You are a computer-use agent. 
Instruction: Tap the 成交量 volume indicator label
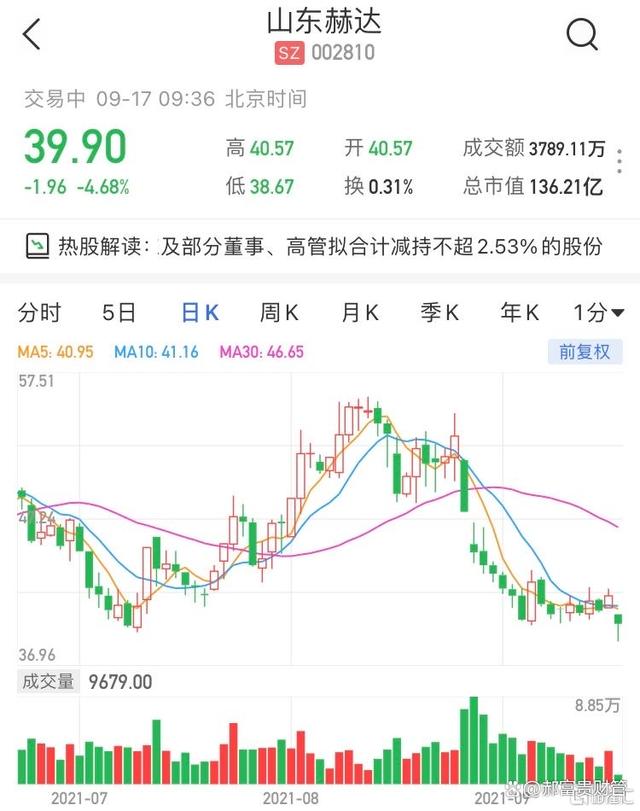click(49, 682)
